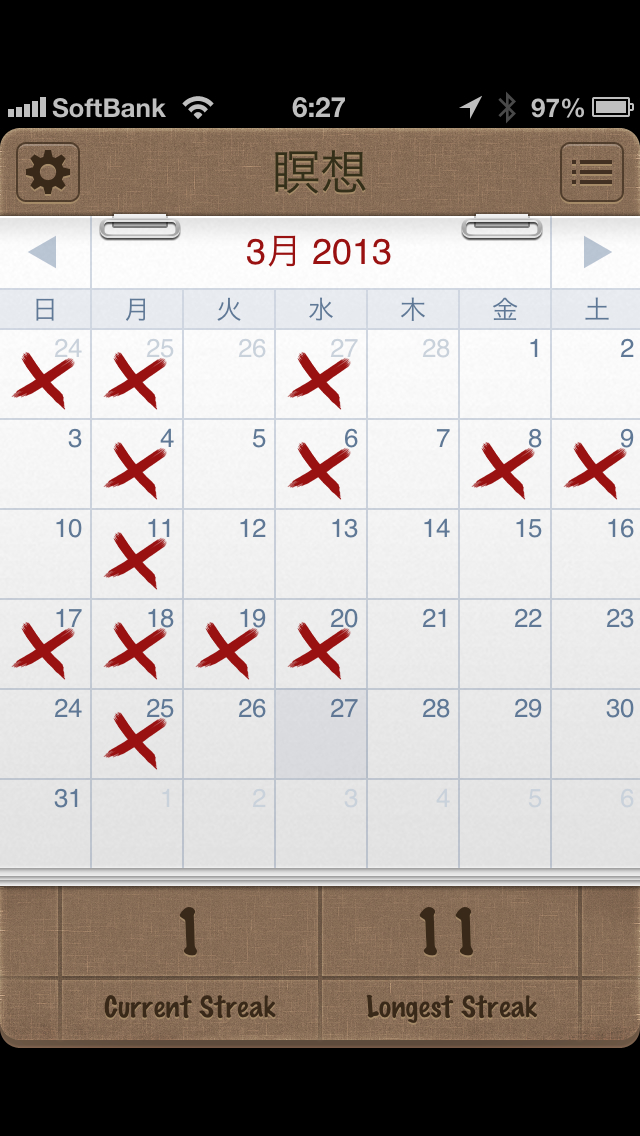Viewport: 640px width, 1136px height.
Task: Remove the mark on March 9
Action: click(596, 465)
